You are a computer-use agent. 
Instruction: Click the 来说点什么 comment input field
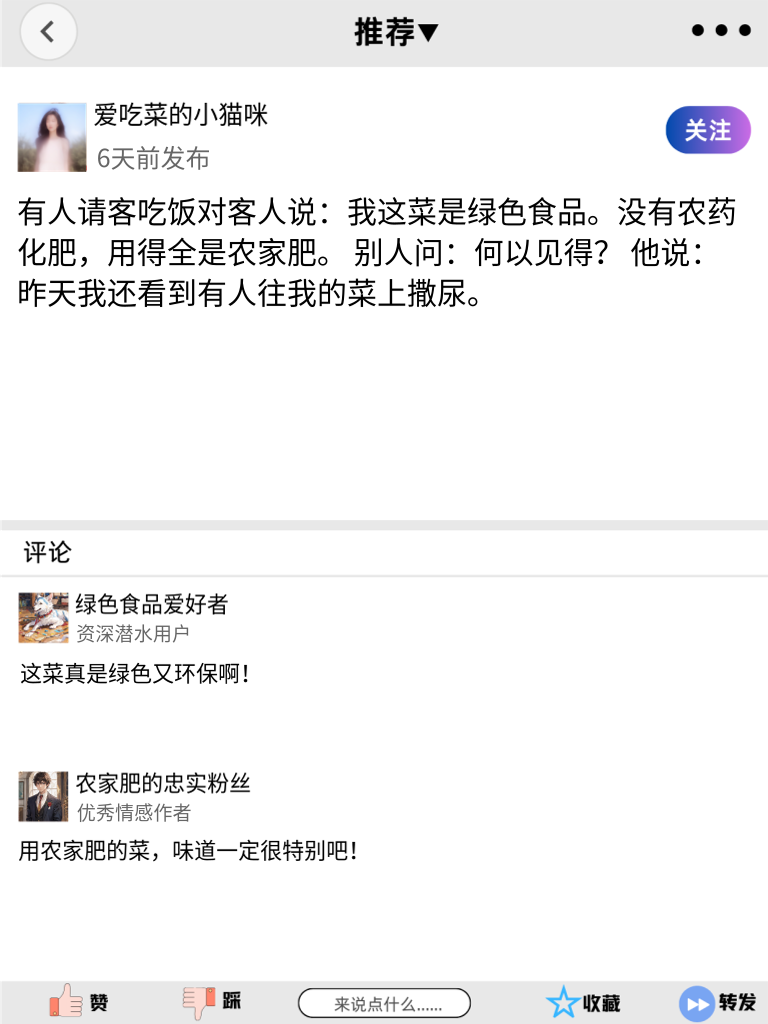(385, 1002)
